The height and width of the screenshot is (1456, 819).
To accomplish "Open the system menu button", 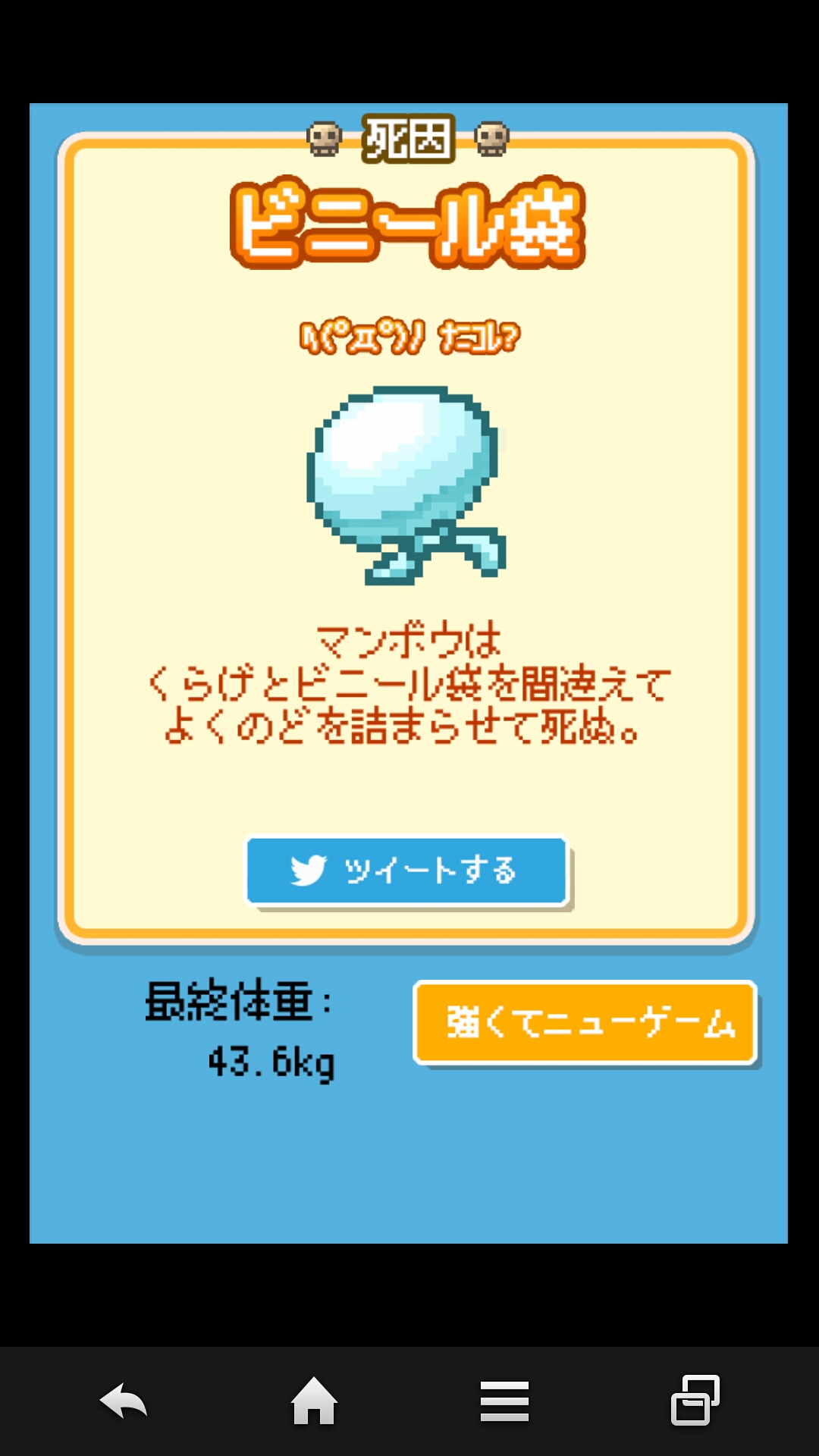I will click(504, 1401).
